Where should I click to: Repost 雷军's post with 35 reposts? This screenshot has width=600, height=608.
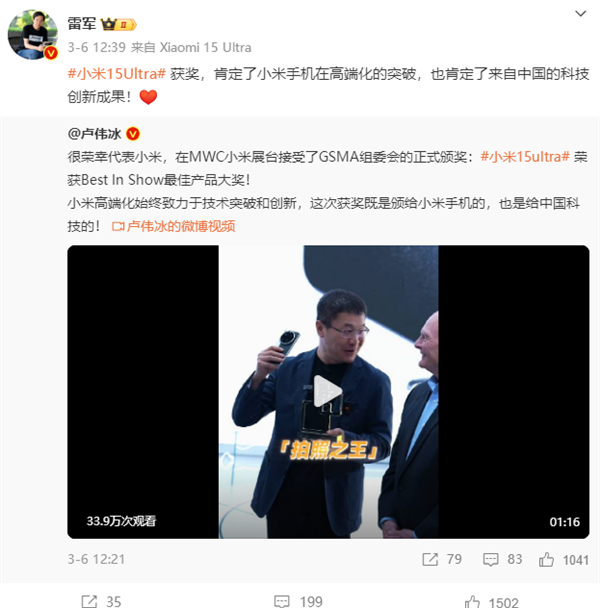coord(100,601)
